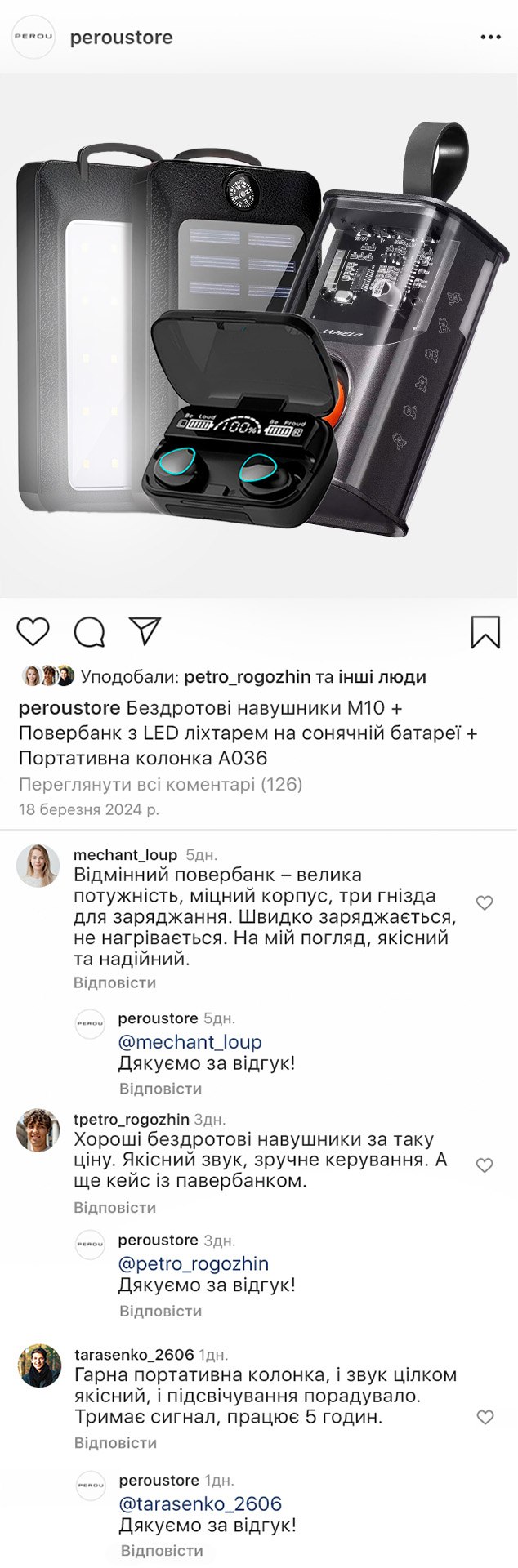This screenshot has height=1568, width=518.
Task: Open mechant_loup's profile avatar
Action: (38, 866)
